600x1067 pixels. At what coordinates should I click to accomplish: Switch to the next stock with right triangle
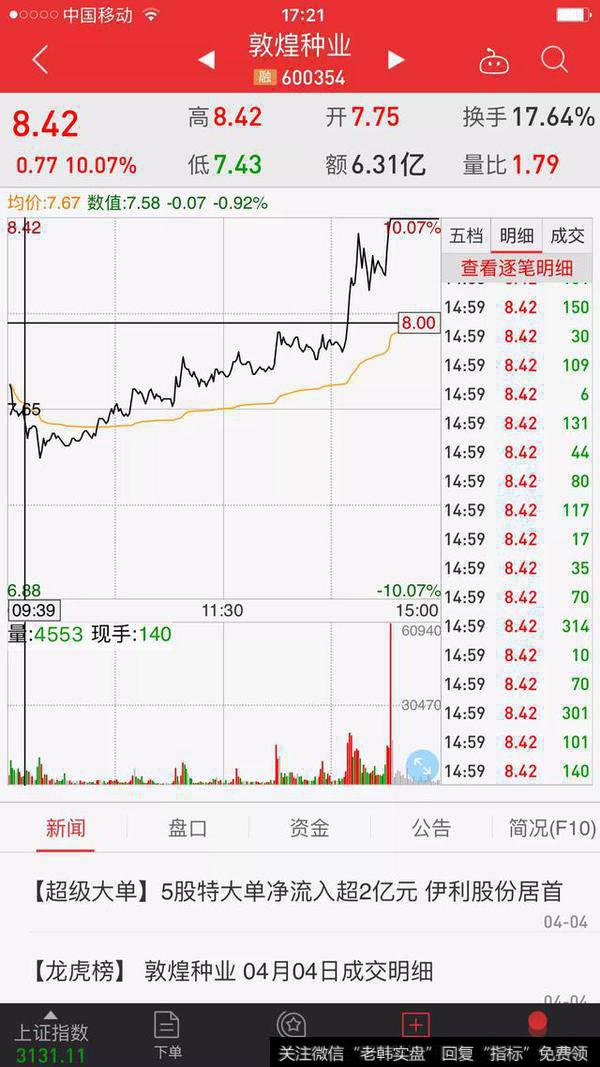pos(396,60)
